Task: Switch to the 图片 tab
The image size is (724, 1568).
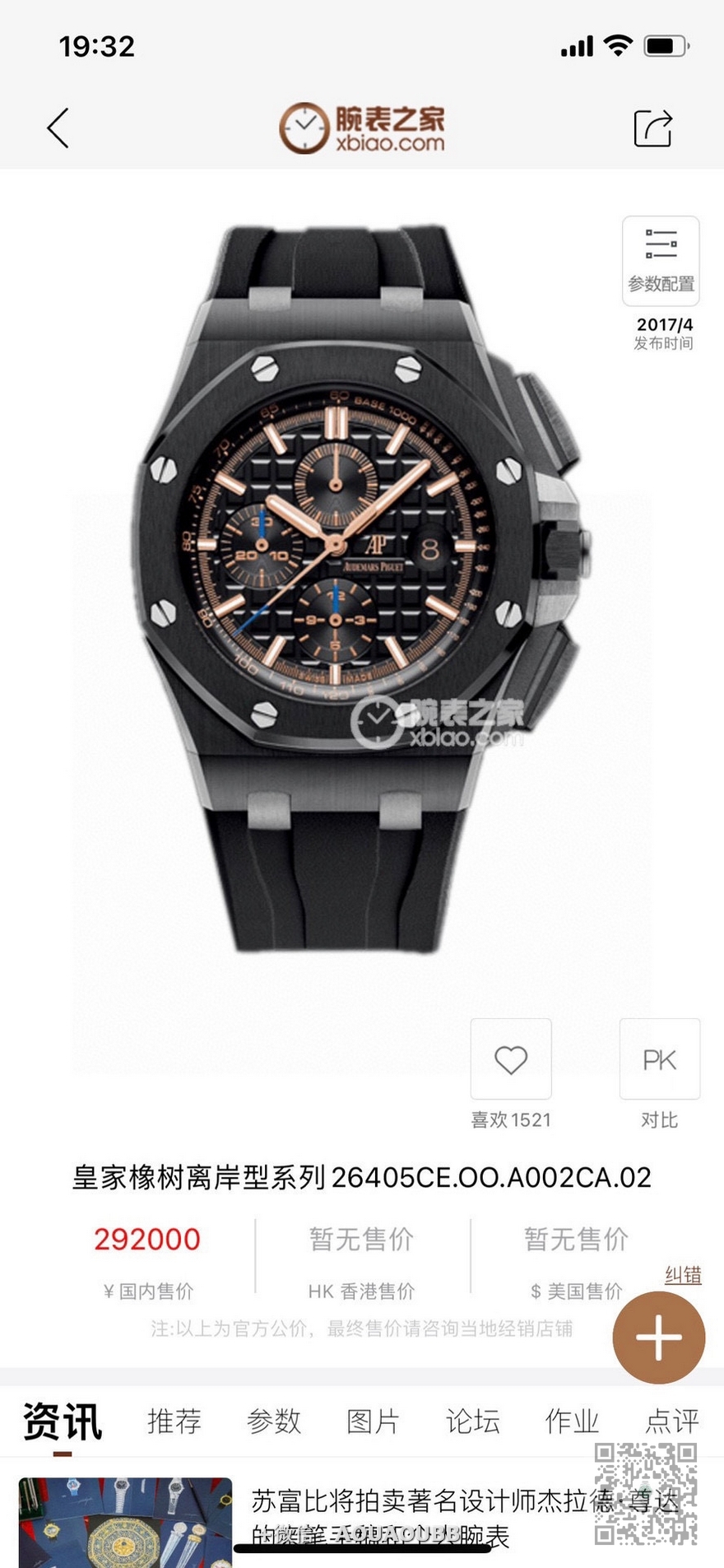Action: point(373,1421)
